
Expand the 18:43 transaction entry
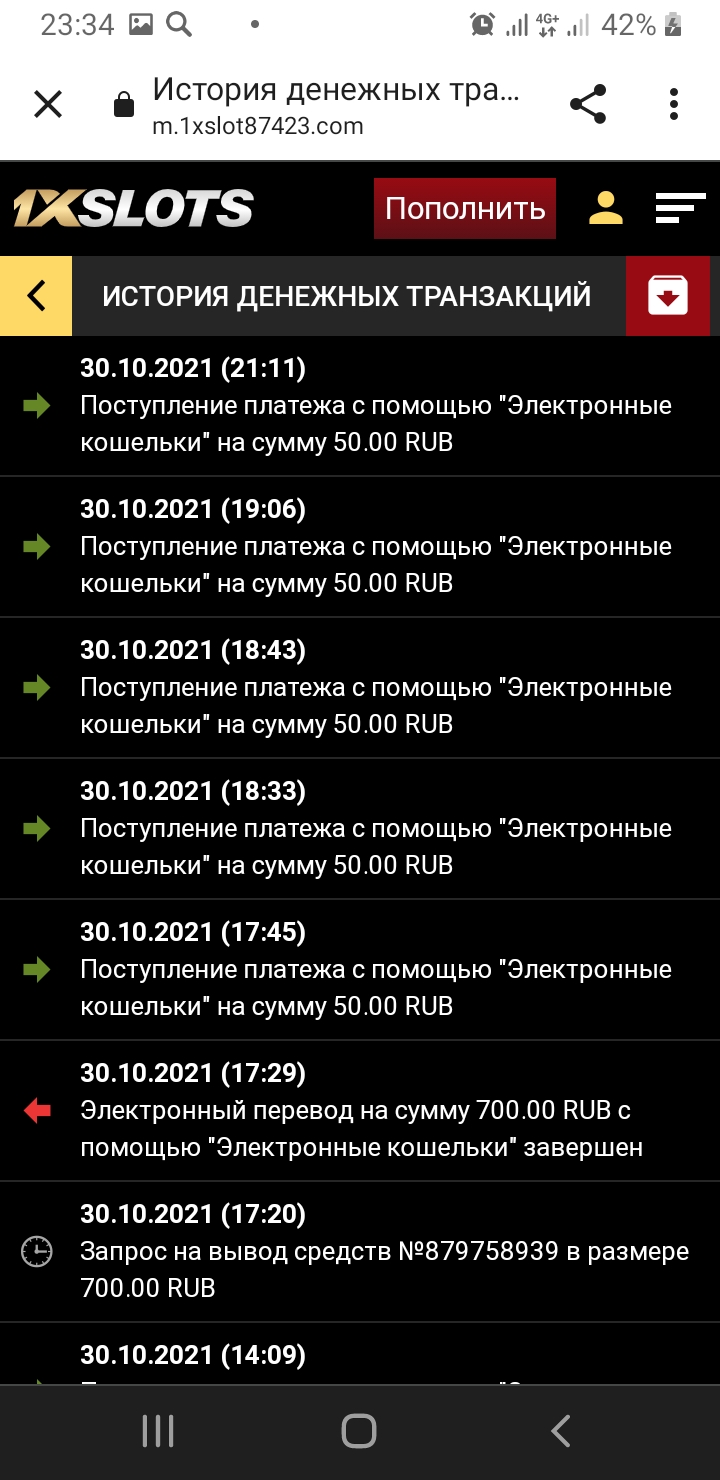(360, 688)
